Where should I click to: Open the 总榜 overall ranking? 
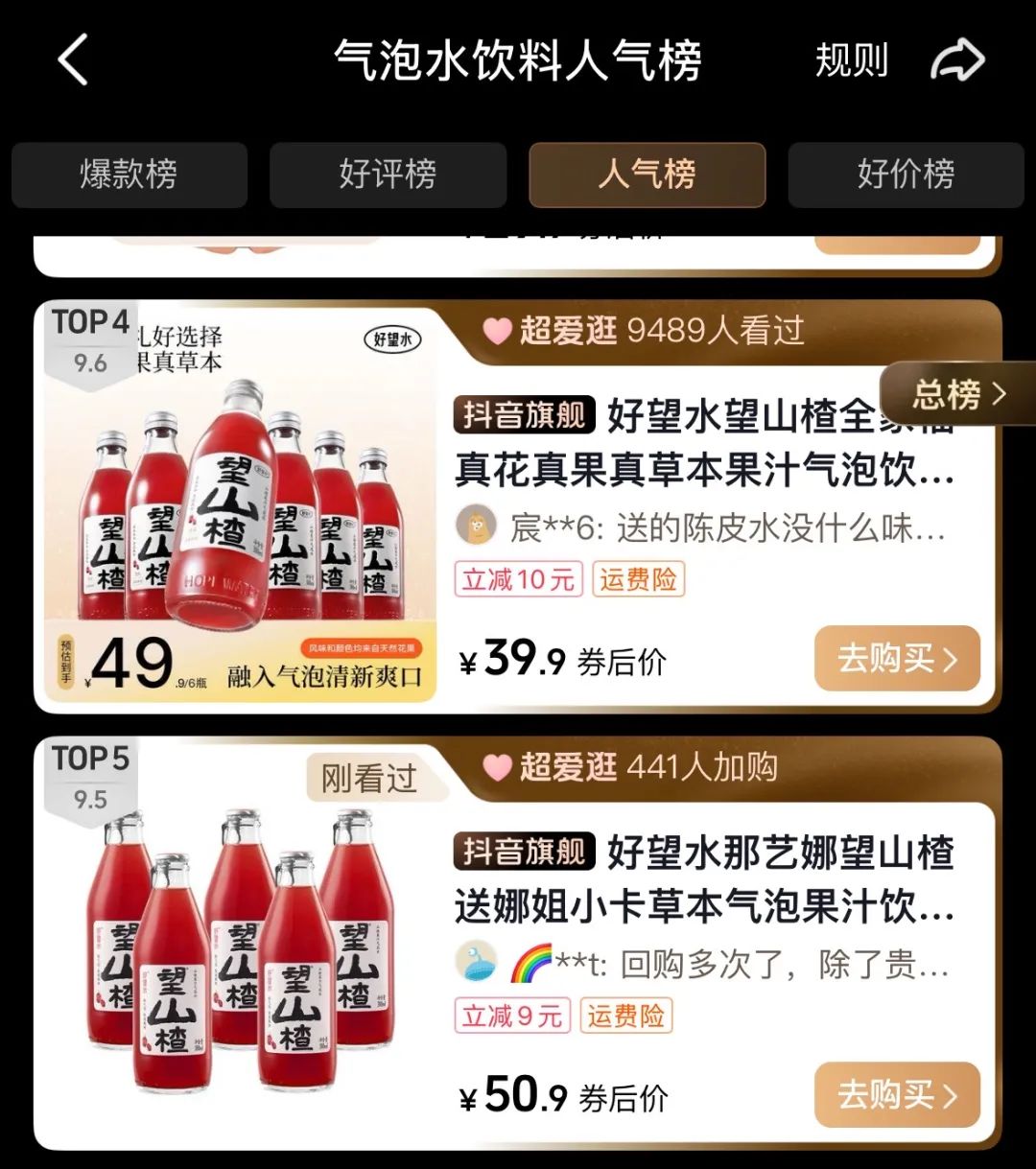957,394
